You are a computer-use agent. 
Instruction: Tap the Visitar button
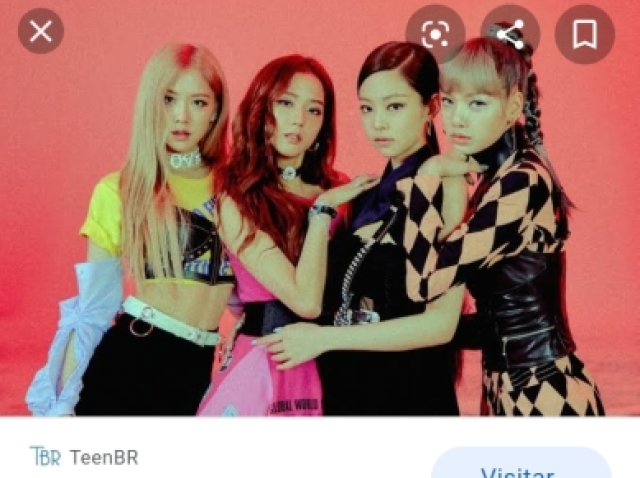point(520,466)
